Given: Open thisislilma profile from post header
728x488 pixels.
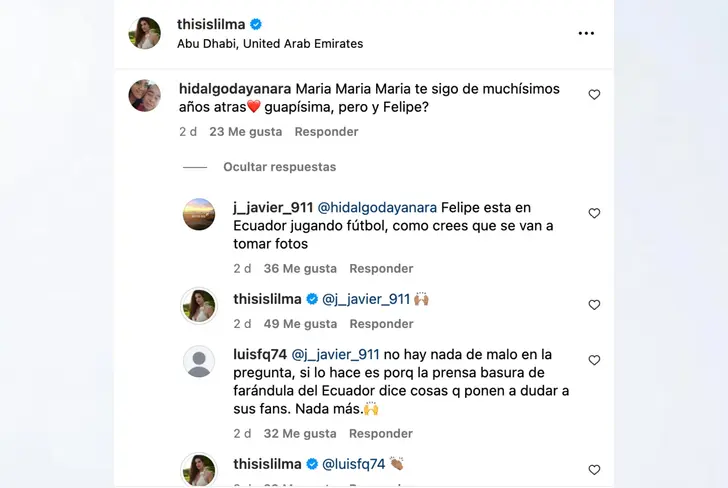Looking at the screenshot, I should coord(210,24).
